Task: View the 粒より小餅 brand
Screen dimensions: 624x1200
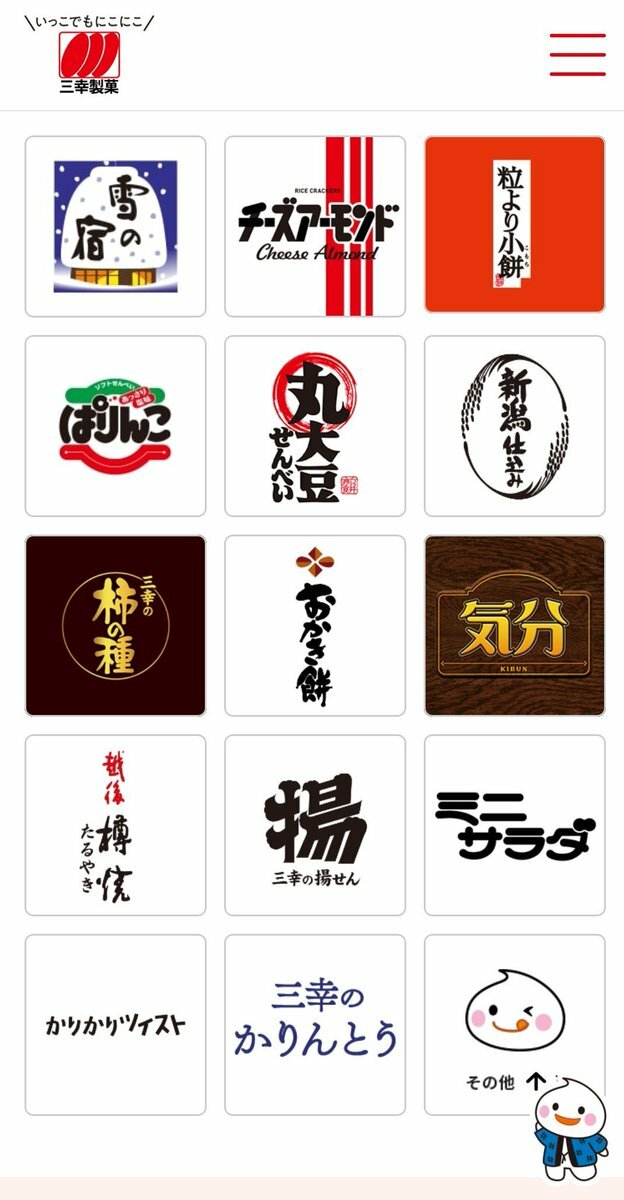Action: (x=515, y=225)
